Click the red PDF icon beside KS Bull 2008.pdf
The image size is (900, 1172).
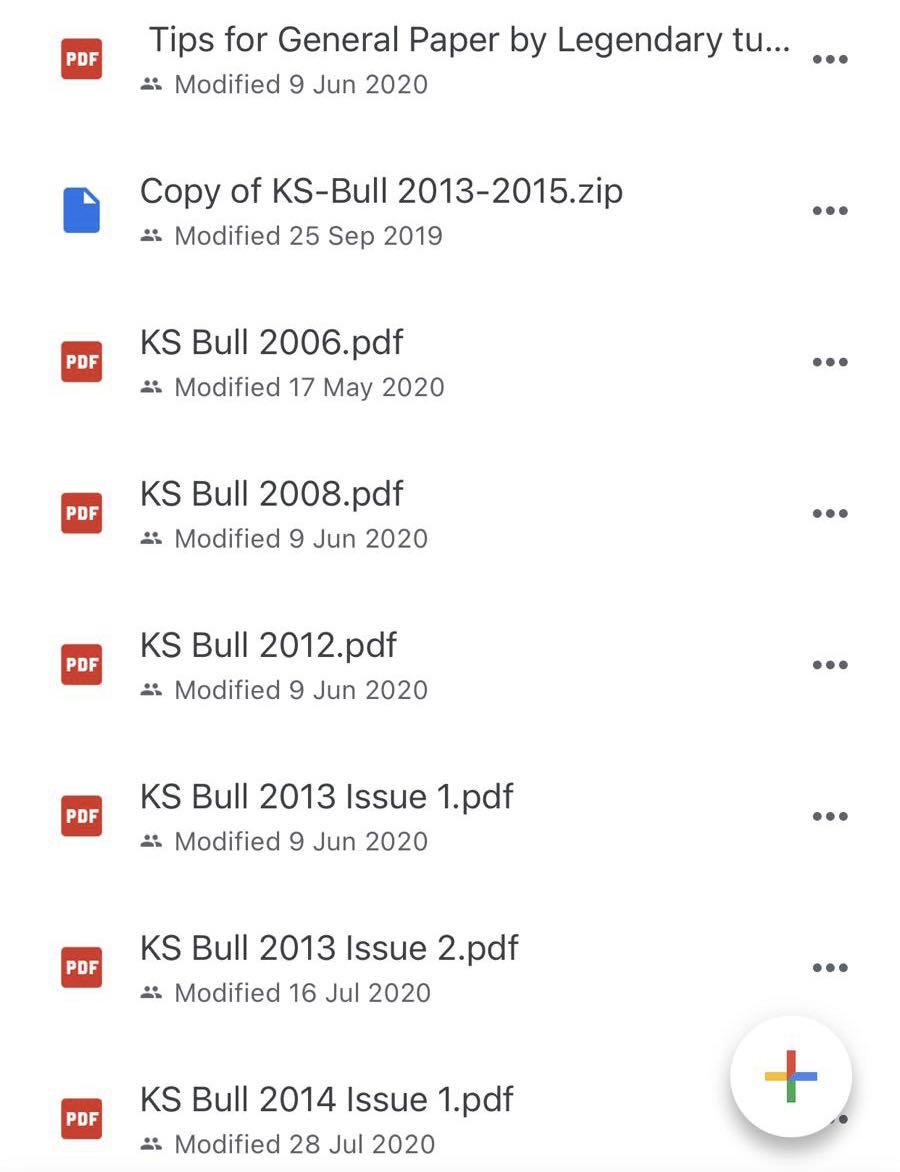[x=81, y=513]
